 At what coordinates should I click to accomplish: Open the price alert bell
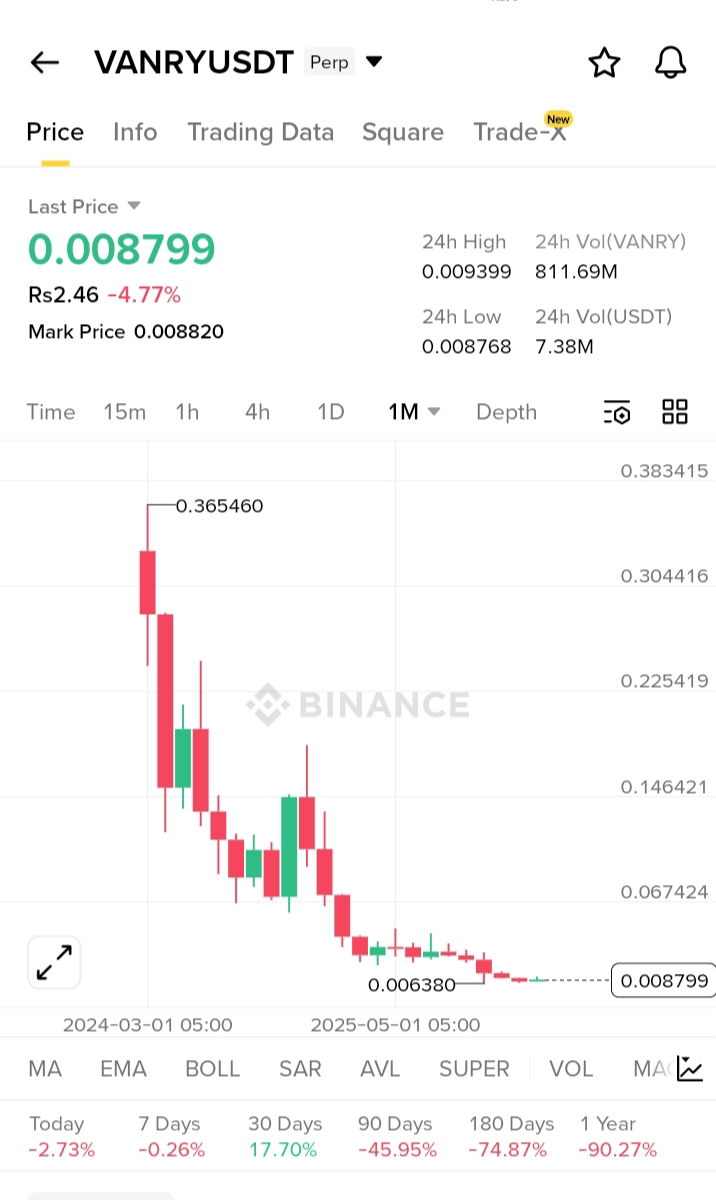[x=671, y=63]
